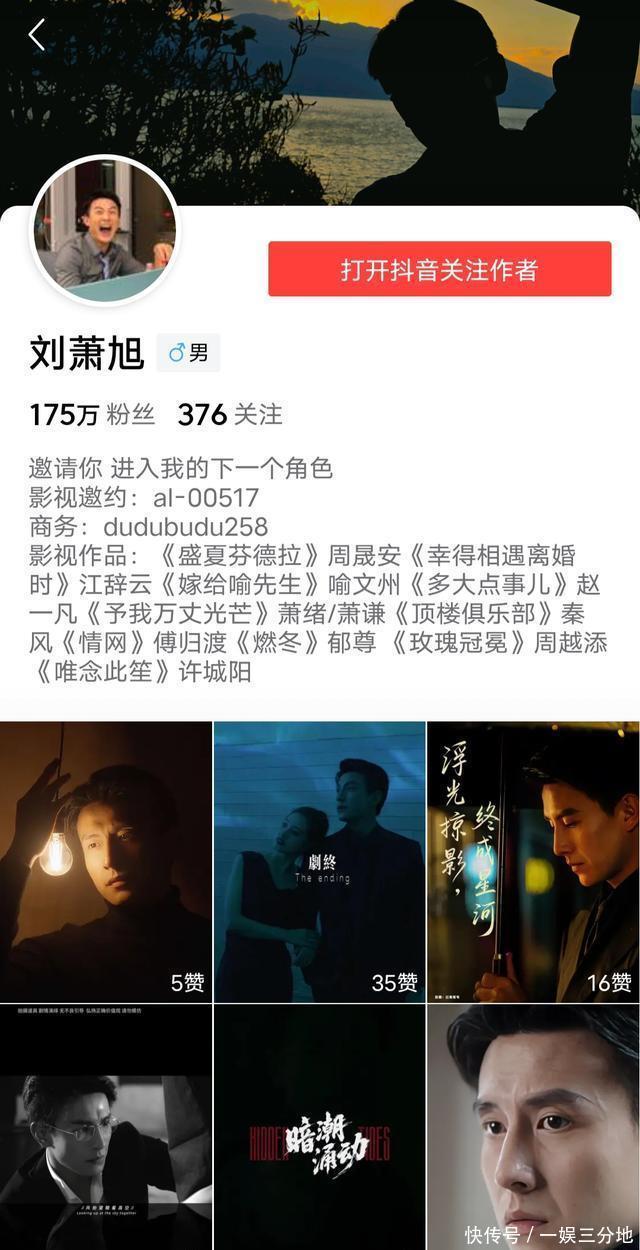This screenshot has width=640, height=1250.
Task: Play the 剧终 The ending video
Action: pos(320,861)
